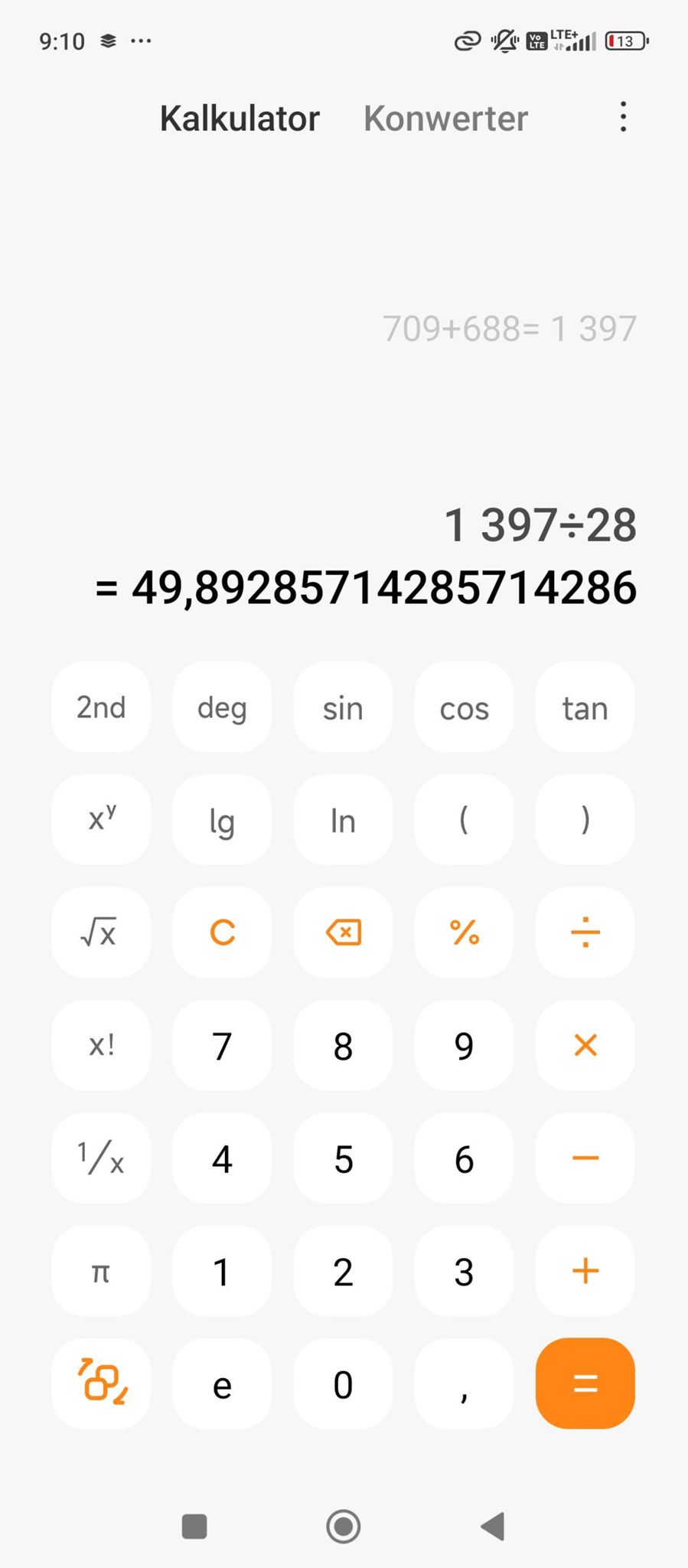
Task: Add the plus operator
Action: 585,1271
